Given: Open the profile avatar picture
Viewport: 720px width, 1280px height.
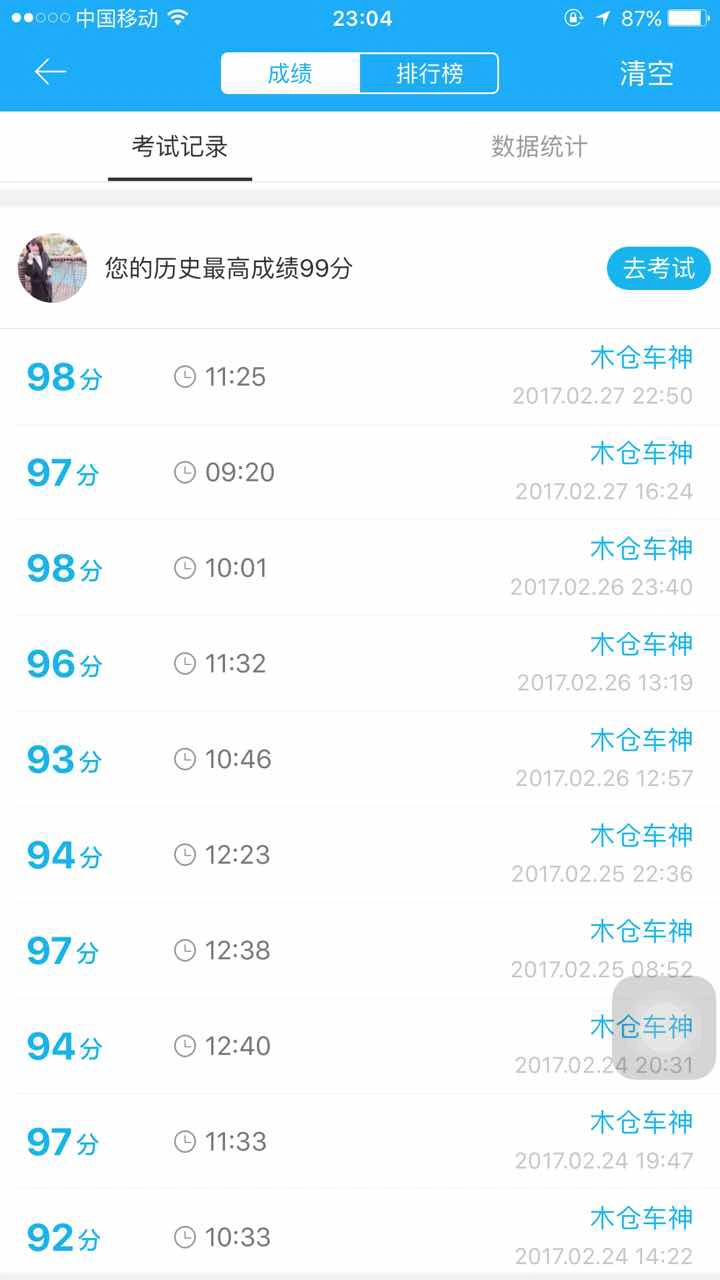Looking at the screenshot, I should click(52, 268).
